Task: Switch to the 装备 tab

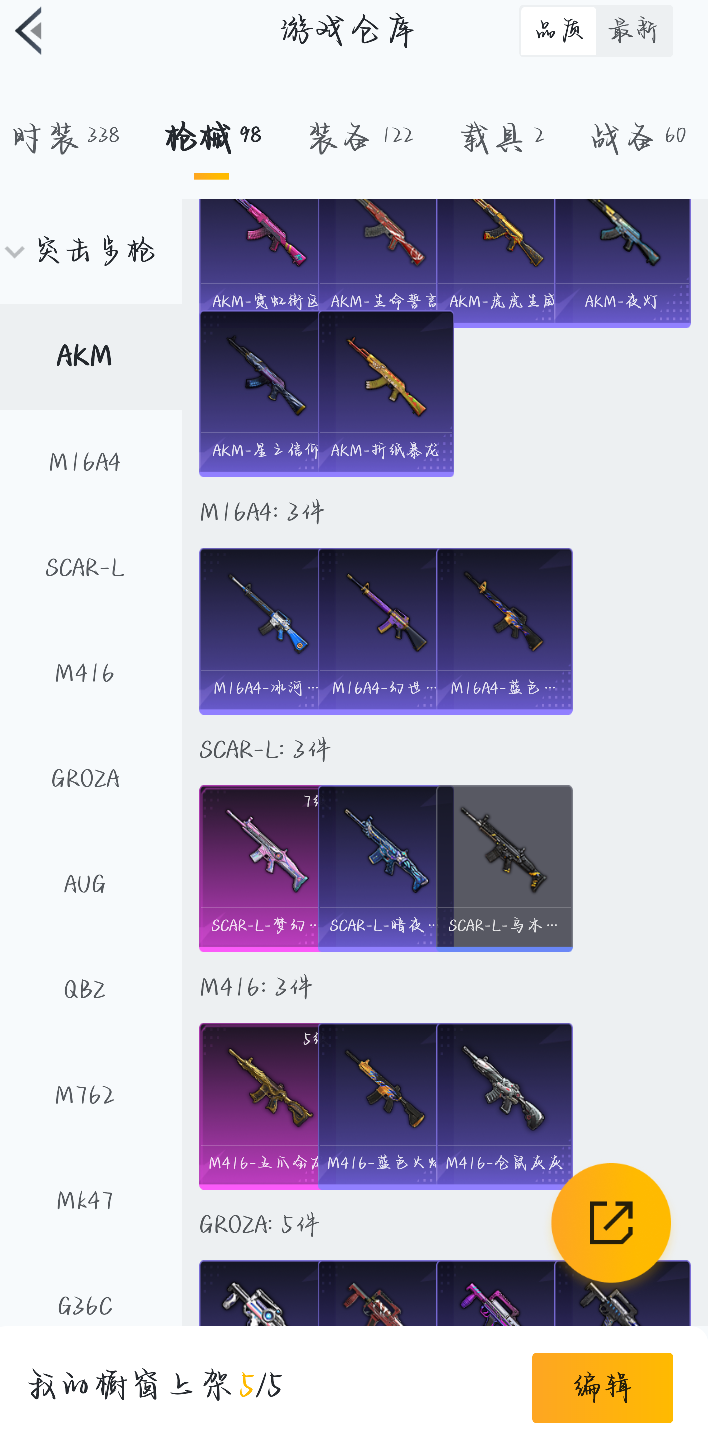Action: [361, 137]
